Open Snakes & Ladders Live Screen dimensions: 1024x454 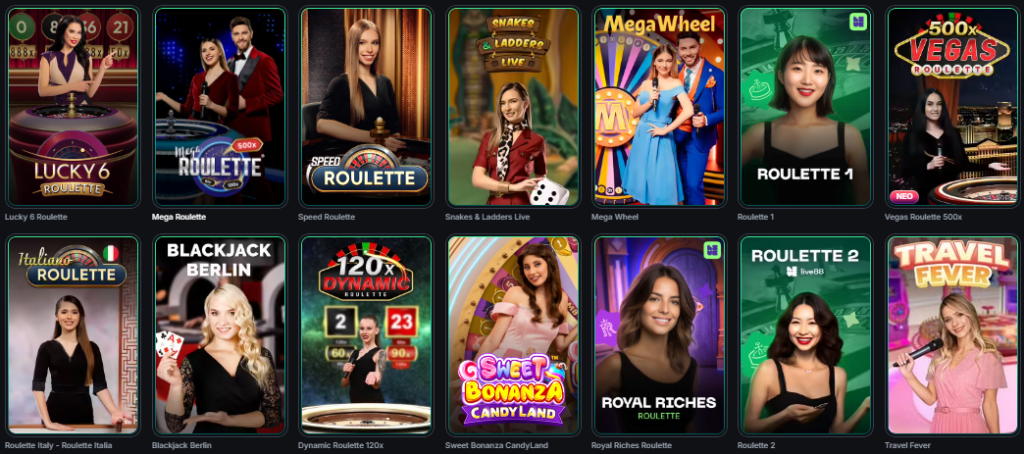coord(512,106)
